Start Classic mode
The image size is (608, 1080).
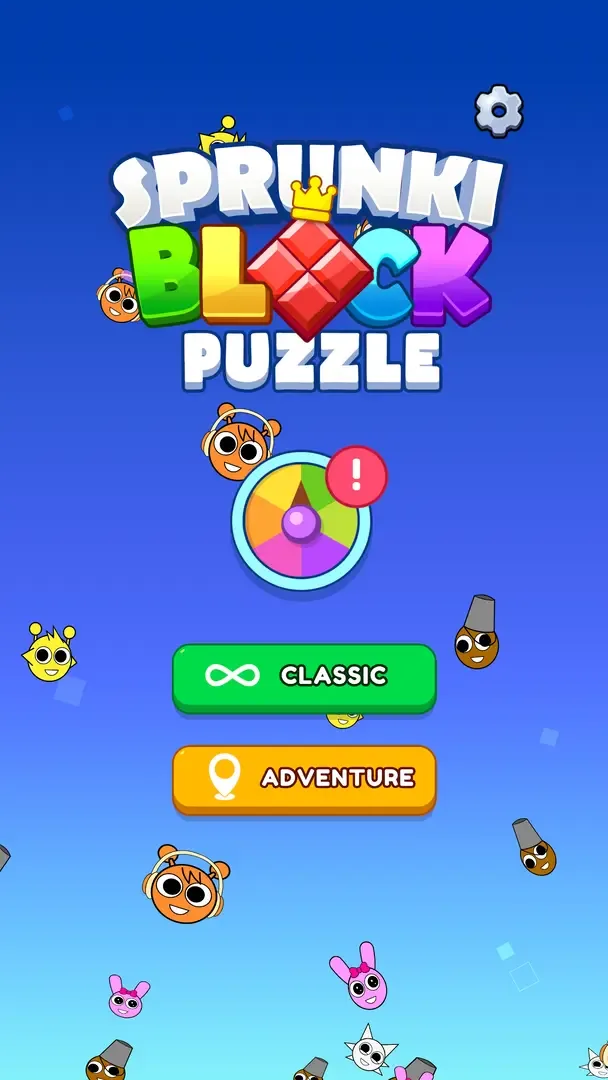click(x=304, y=676)
